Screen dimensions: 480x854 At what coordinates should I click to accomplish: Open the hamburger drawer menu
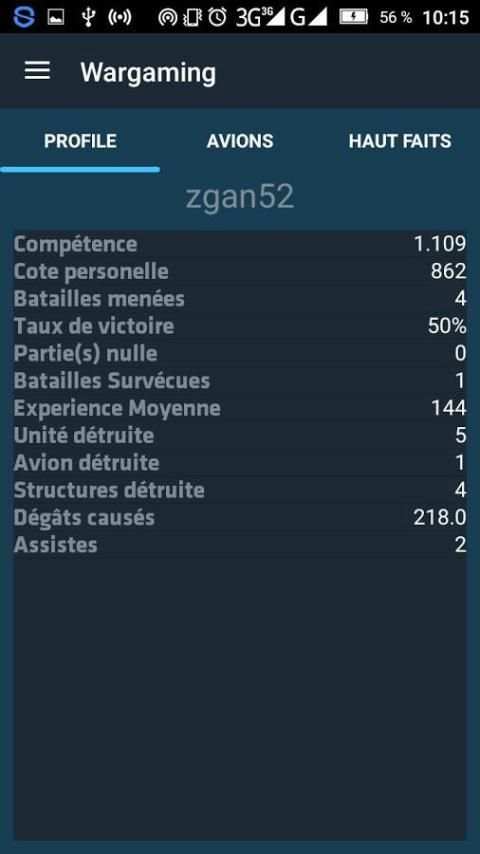point(37,71)
